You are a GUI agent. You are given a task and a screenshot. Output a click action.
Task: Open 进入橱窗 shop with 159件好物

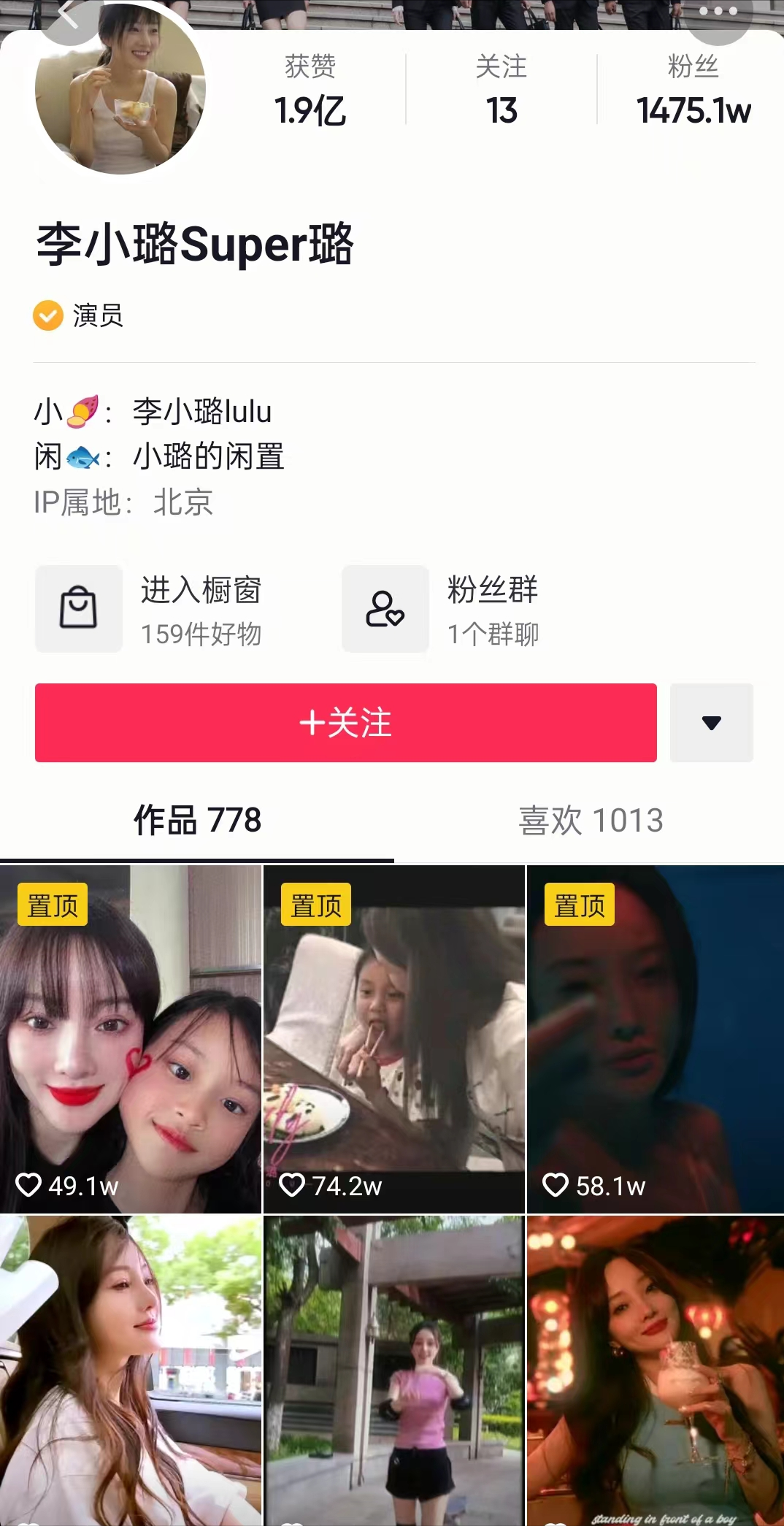coord(150,609)
